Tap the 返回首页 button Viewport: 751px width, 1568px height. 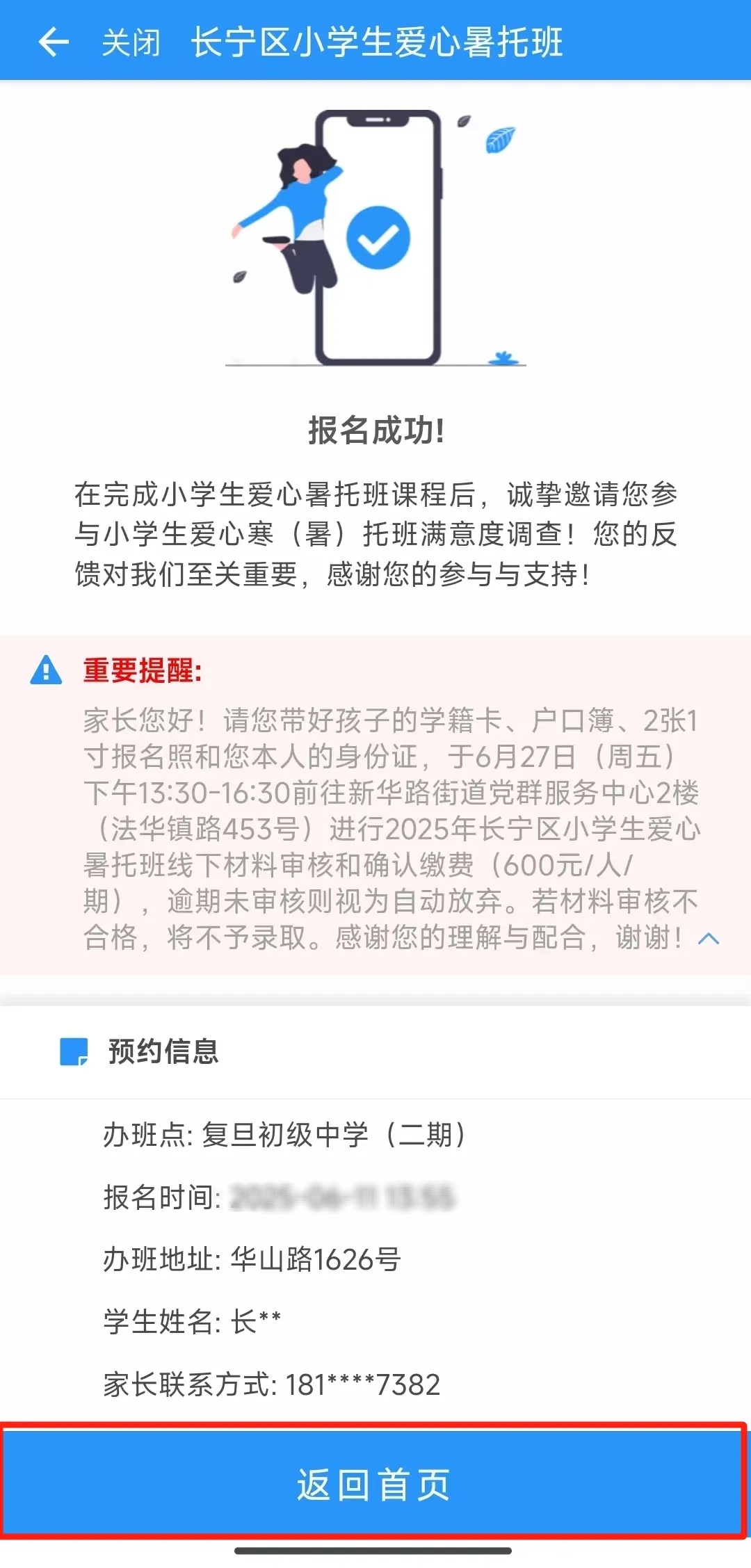(374, 1484)
